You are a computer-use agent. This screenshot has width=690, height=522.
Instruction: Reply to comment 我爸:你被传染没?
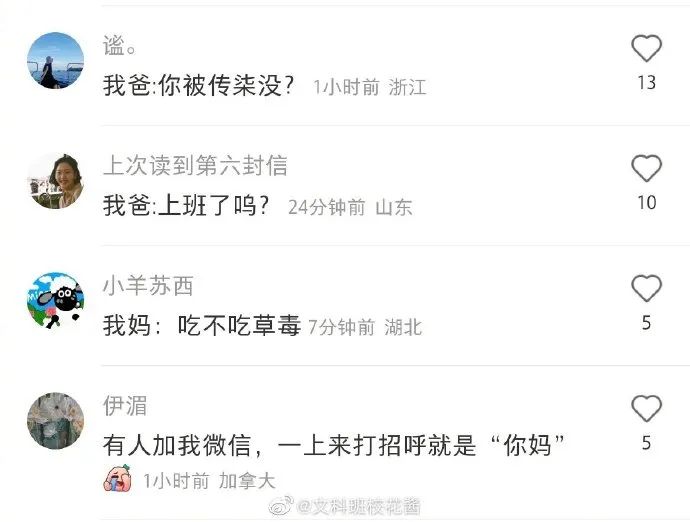199,86
